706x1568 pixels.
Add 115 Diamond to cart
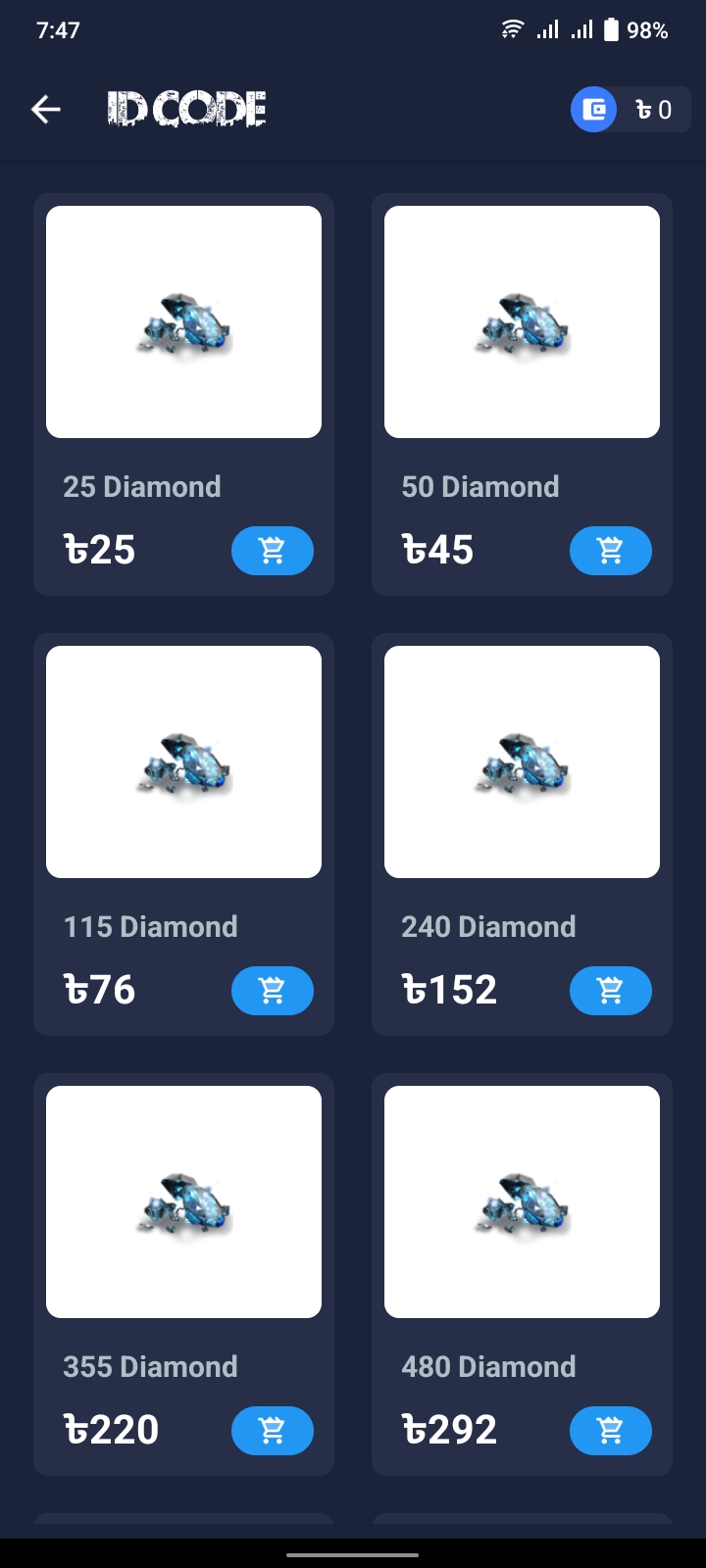[x=273, y=991]
